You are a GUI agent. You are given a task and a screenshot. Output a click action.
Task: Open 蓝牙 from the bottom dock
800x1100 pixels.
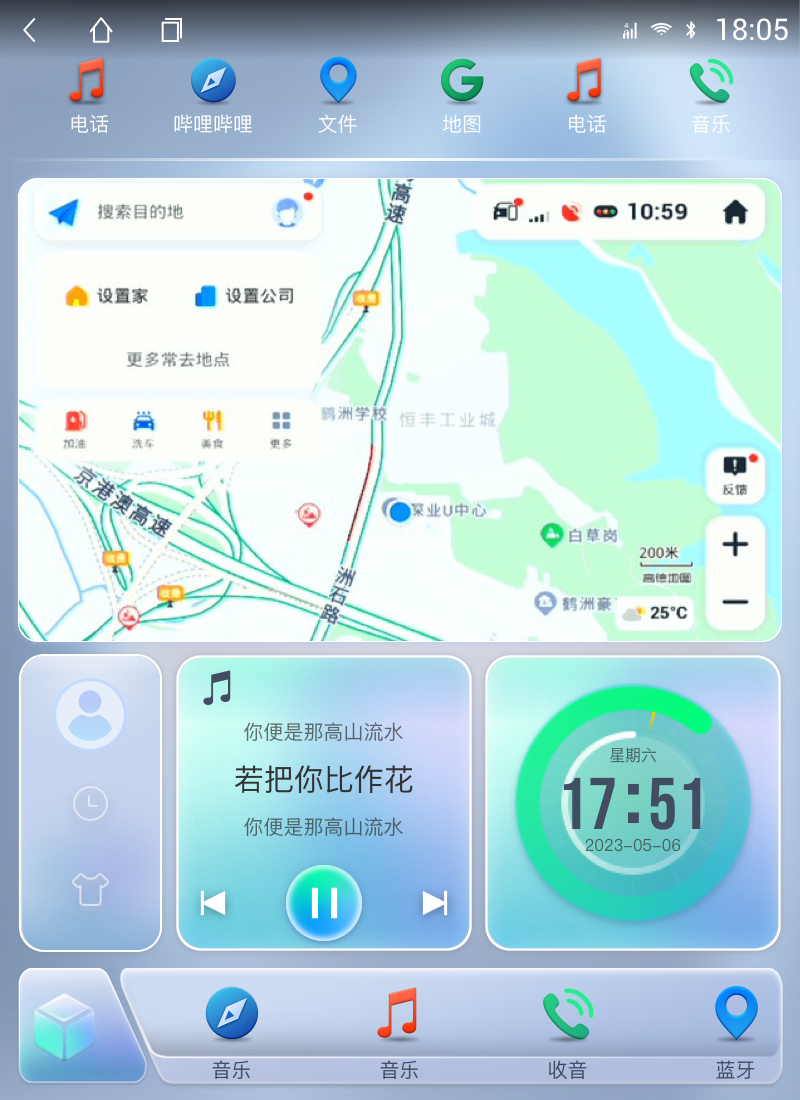click(x=735, y=1030)
